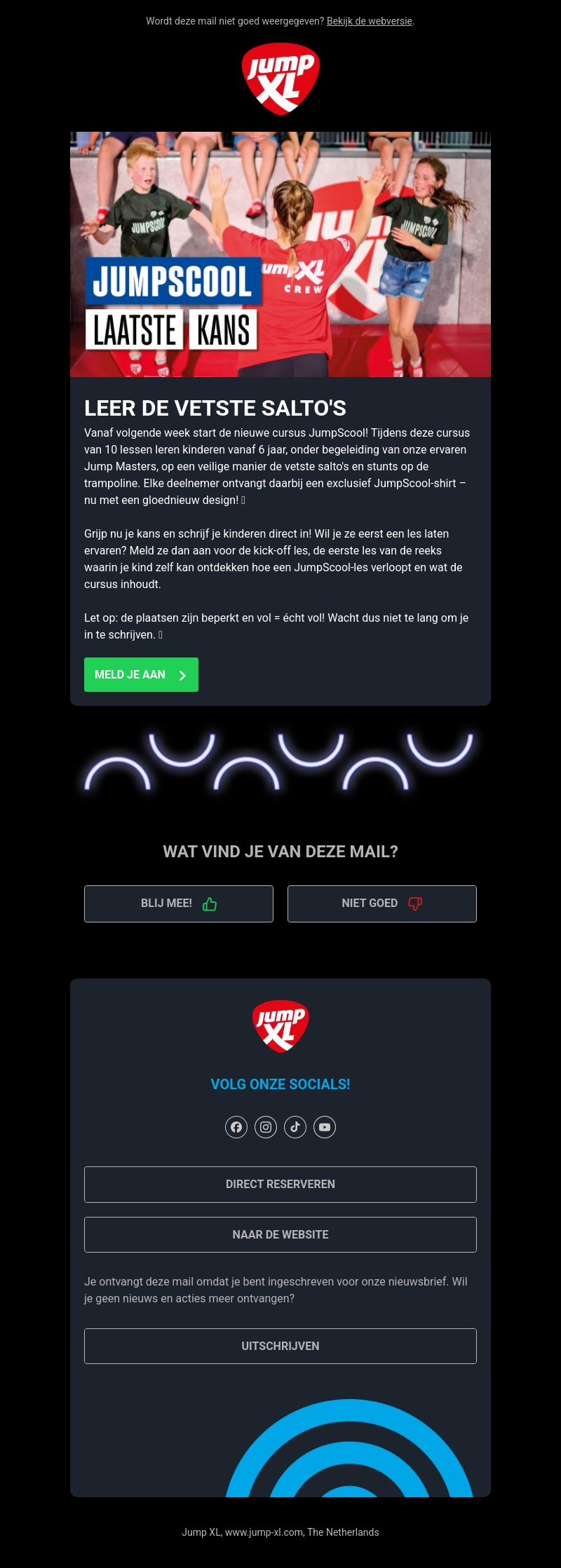Go to 'Naar de website'
The image size is (561, 1568).
280,1234
